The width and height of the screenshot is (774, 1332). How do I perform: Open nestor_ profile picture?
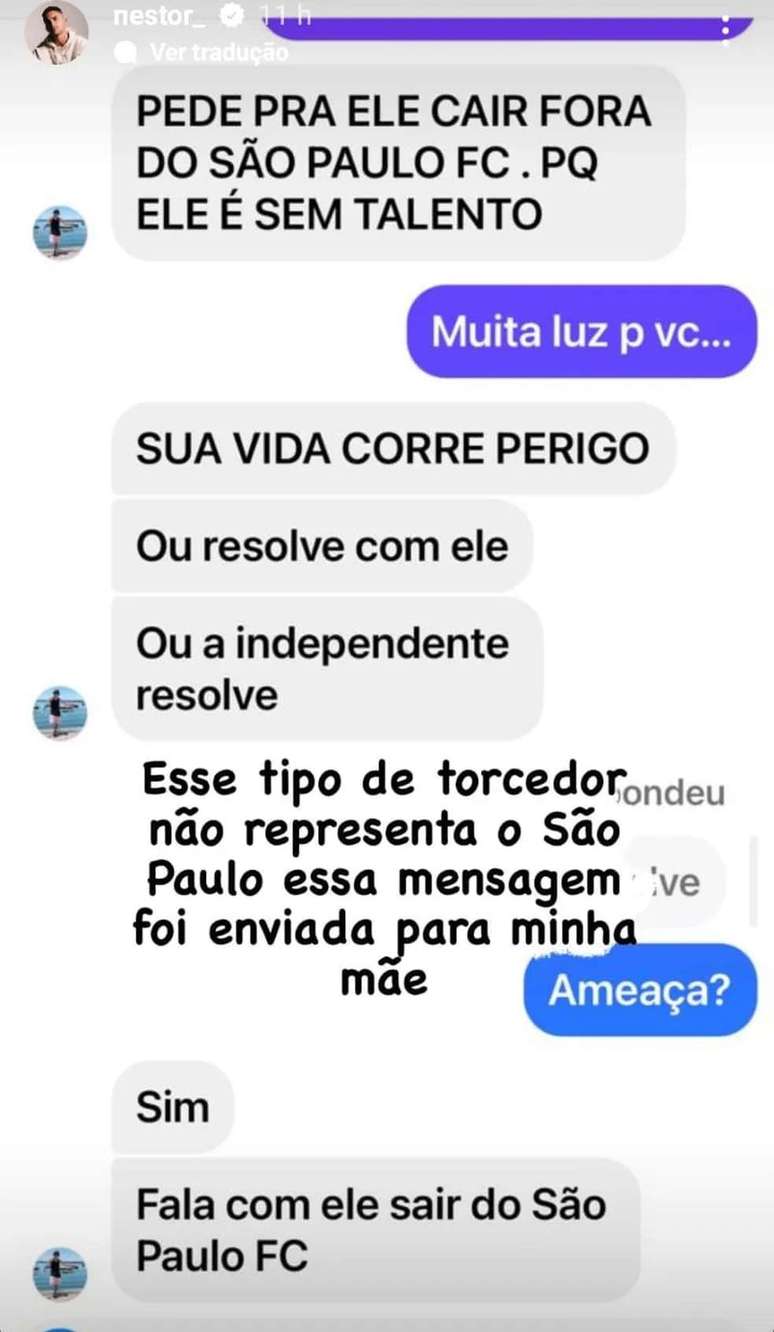point(57,34)
